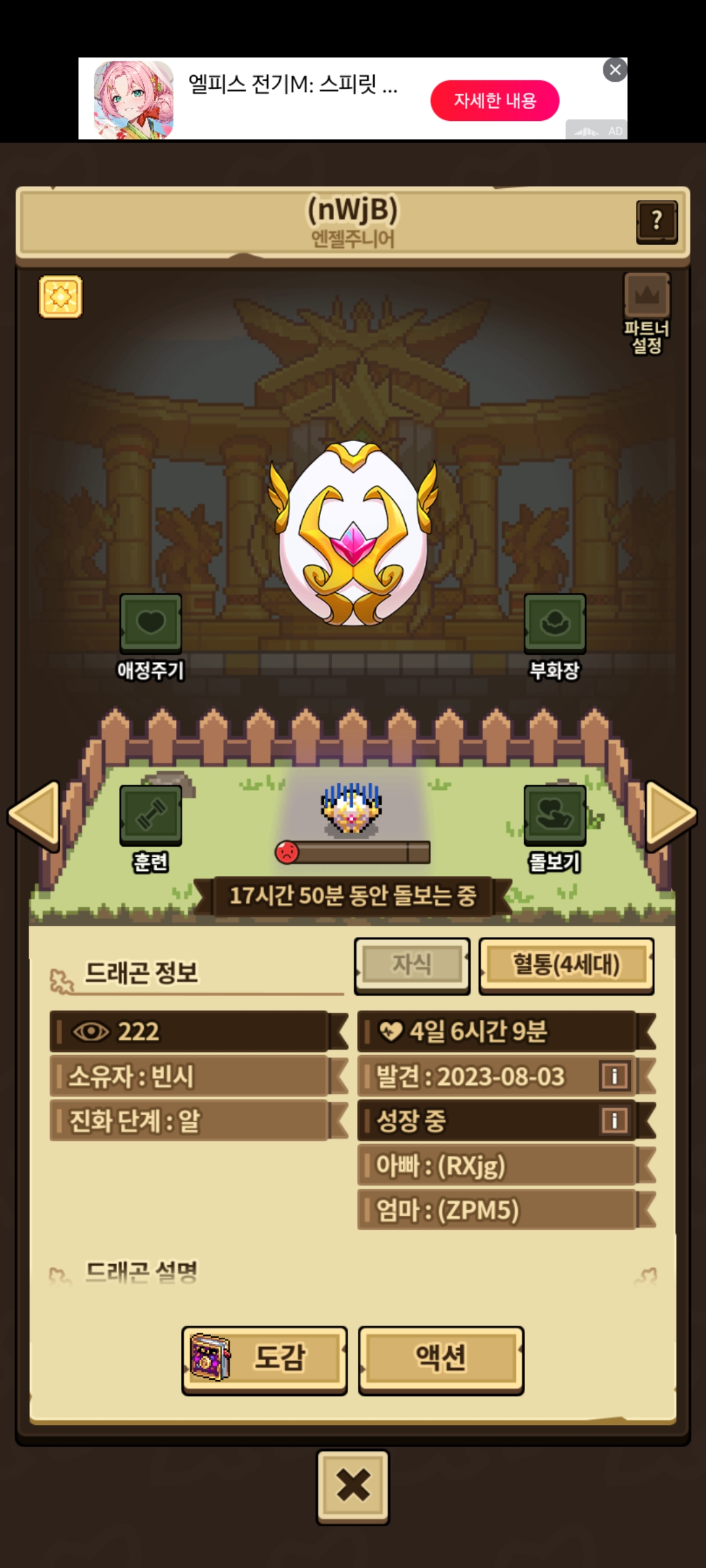Tap the 자세한 내용 ad button
706x1568 pixels.
tap(495, 101)
